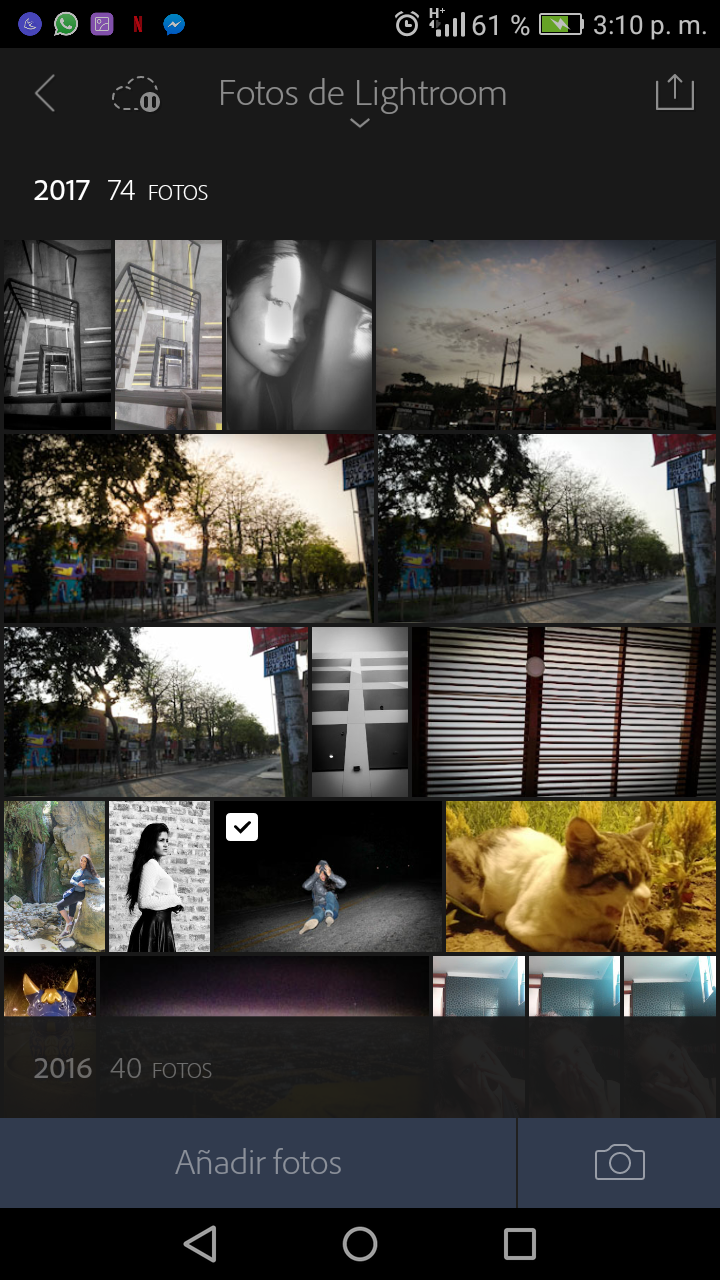Open the paused cloud sync status
The image size is (720, 1280).
tap(136, 95)
